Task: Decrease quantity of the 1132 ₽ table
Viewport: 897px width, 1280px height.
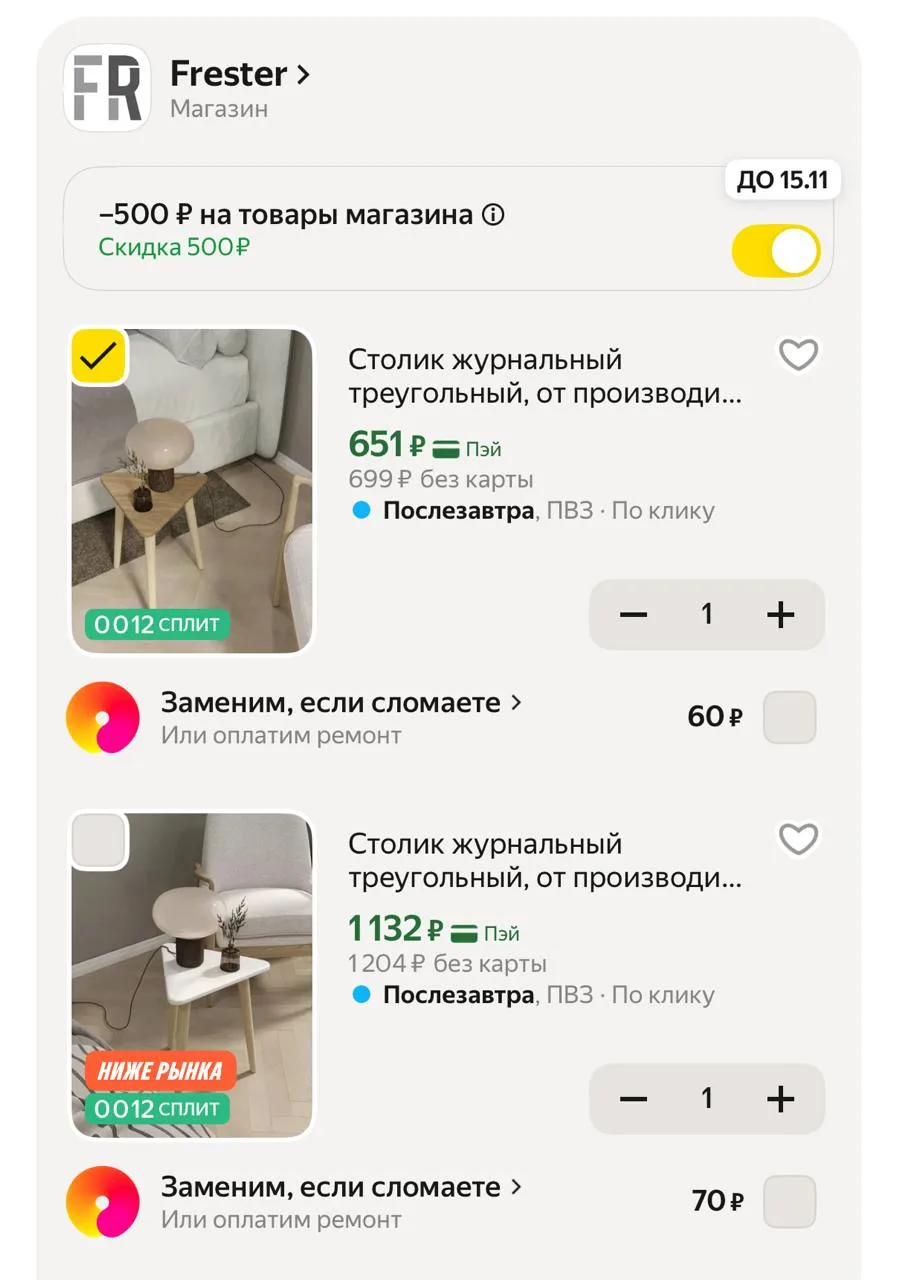Action: 634,1099
